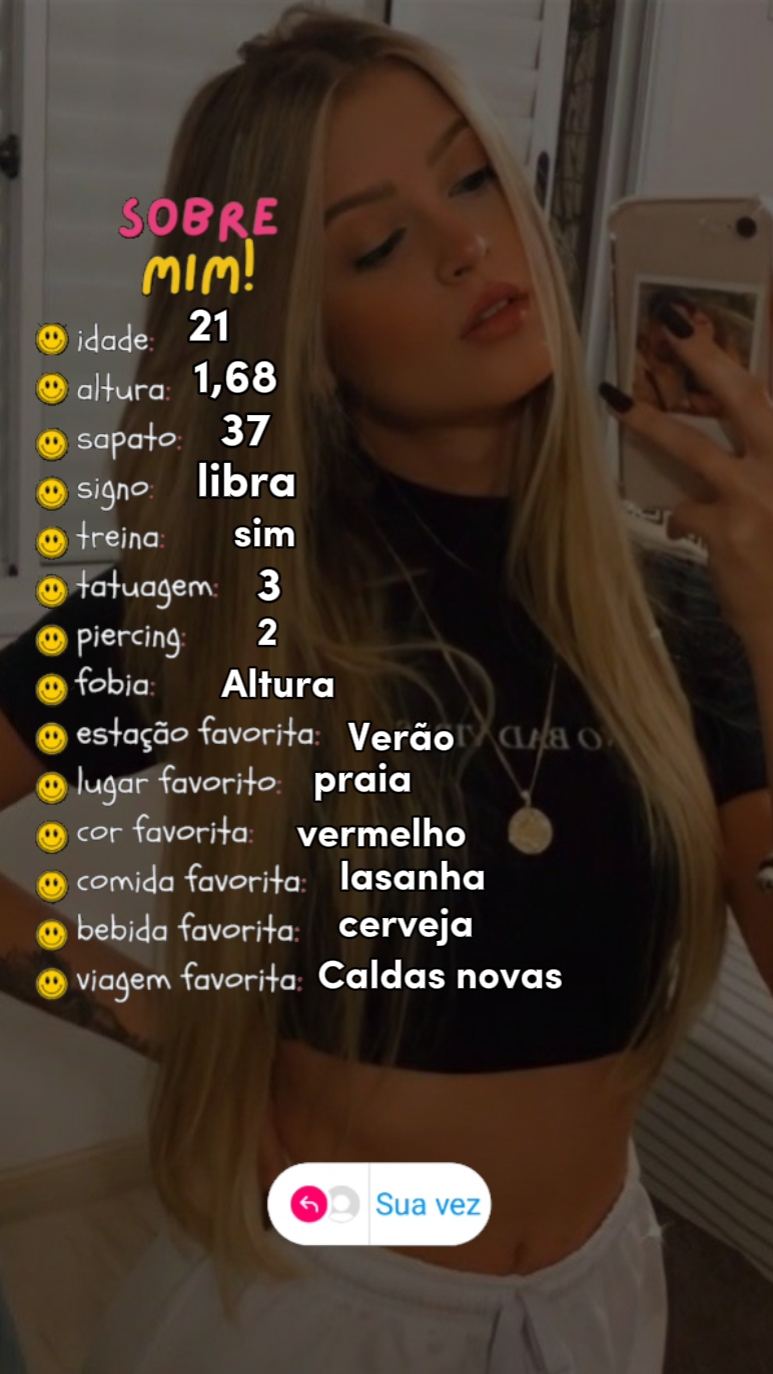Click the smiley icon beside fobia
This screenshot has width=773, height=1374.
50,686
